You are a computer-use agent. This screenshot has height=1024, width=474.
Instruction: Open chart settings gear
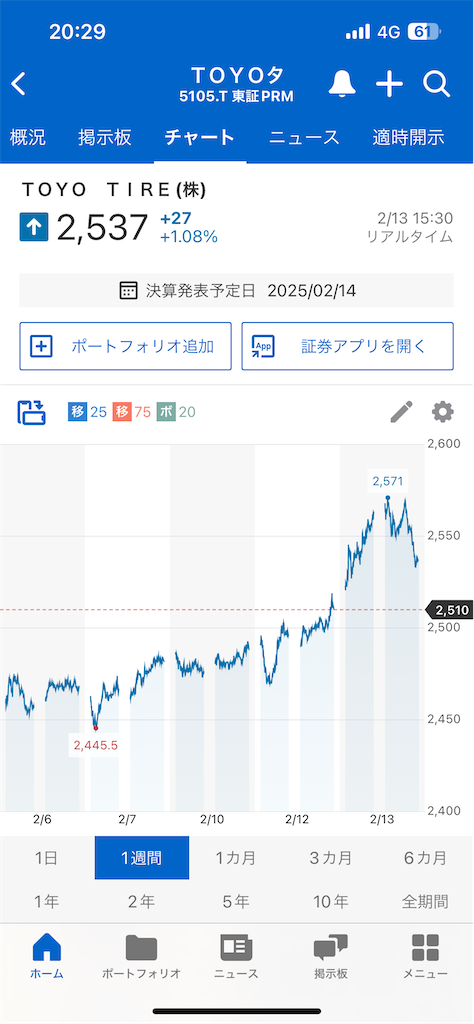443,412
